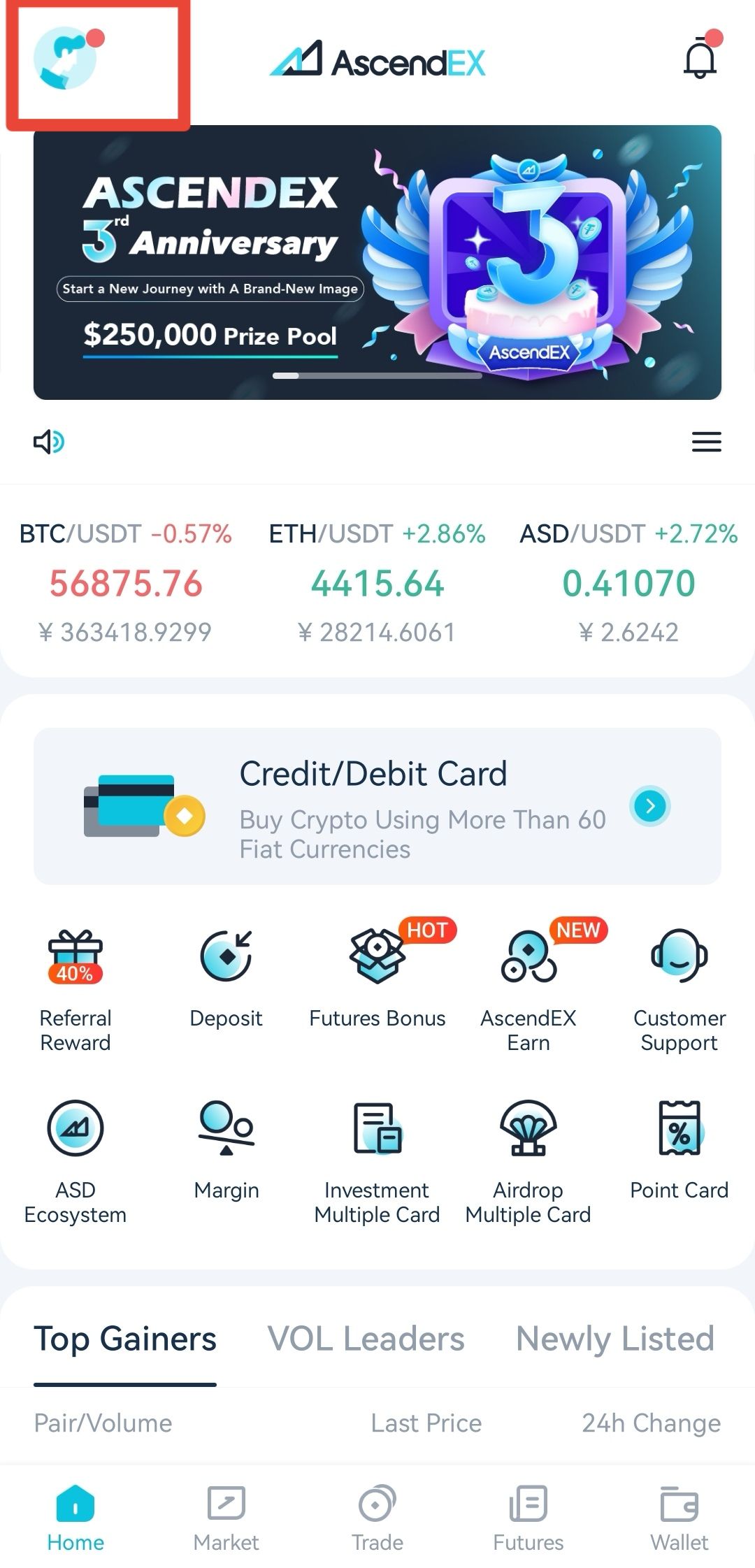This screenshot has height=1568, width=755.
Task: Open the 3rd Anniversary prize pool banner
Action: point(377,262)
